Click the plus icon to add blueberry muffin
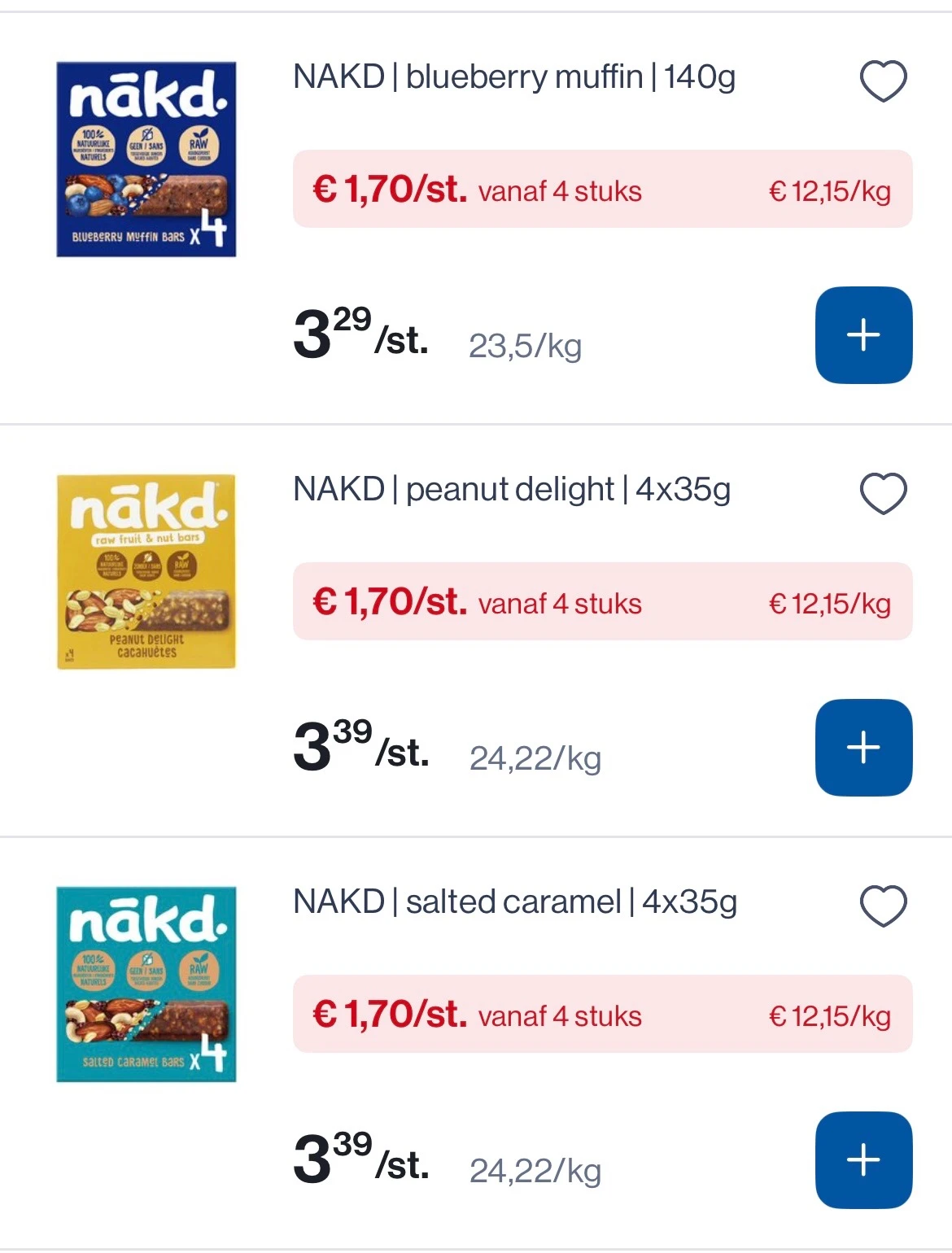Screen dimensions: 952x1253 (863, 334)
